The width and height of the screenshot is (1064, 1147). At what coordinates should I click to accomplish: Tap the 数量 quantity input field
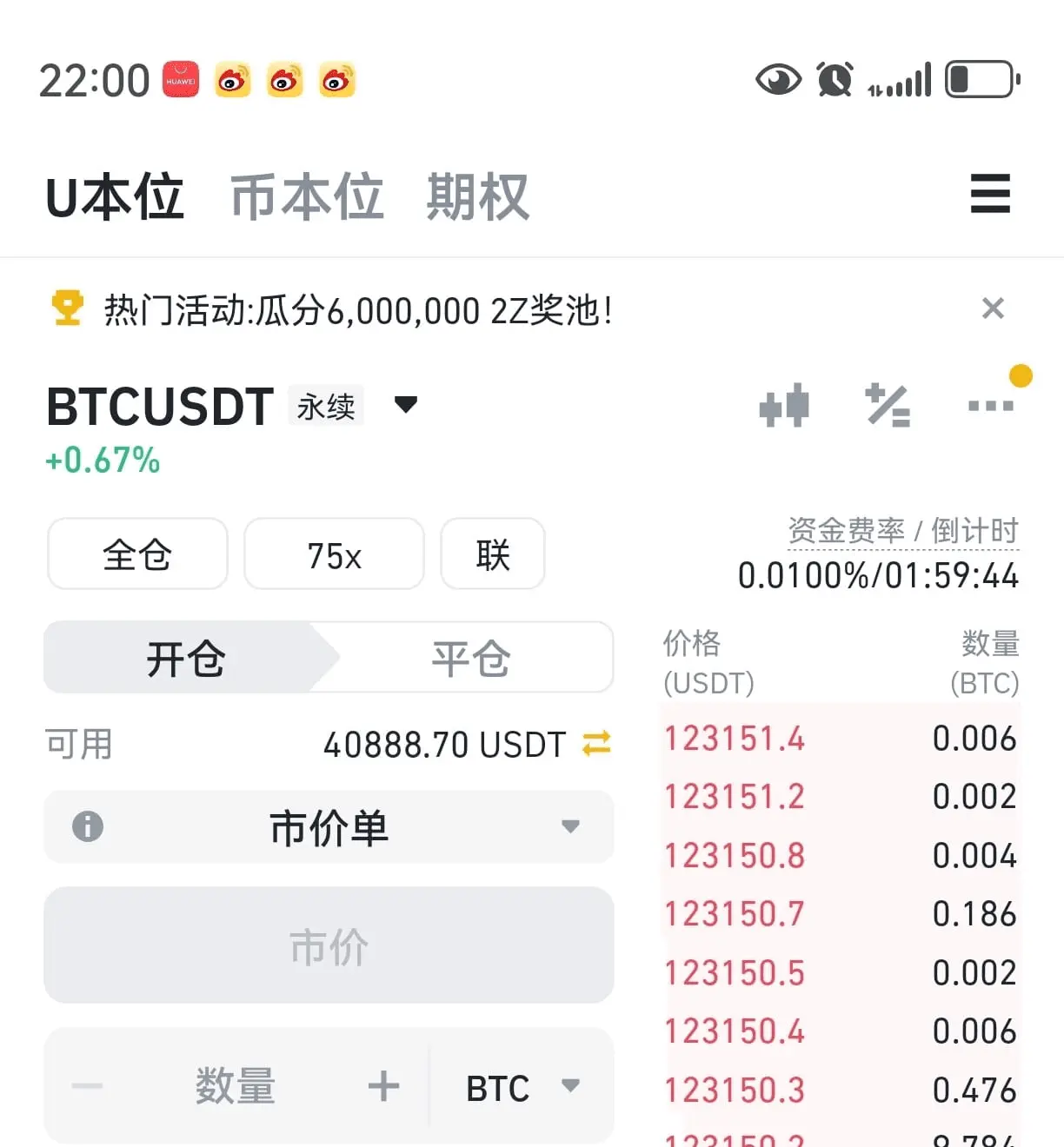[x=235, y=1086]
